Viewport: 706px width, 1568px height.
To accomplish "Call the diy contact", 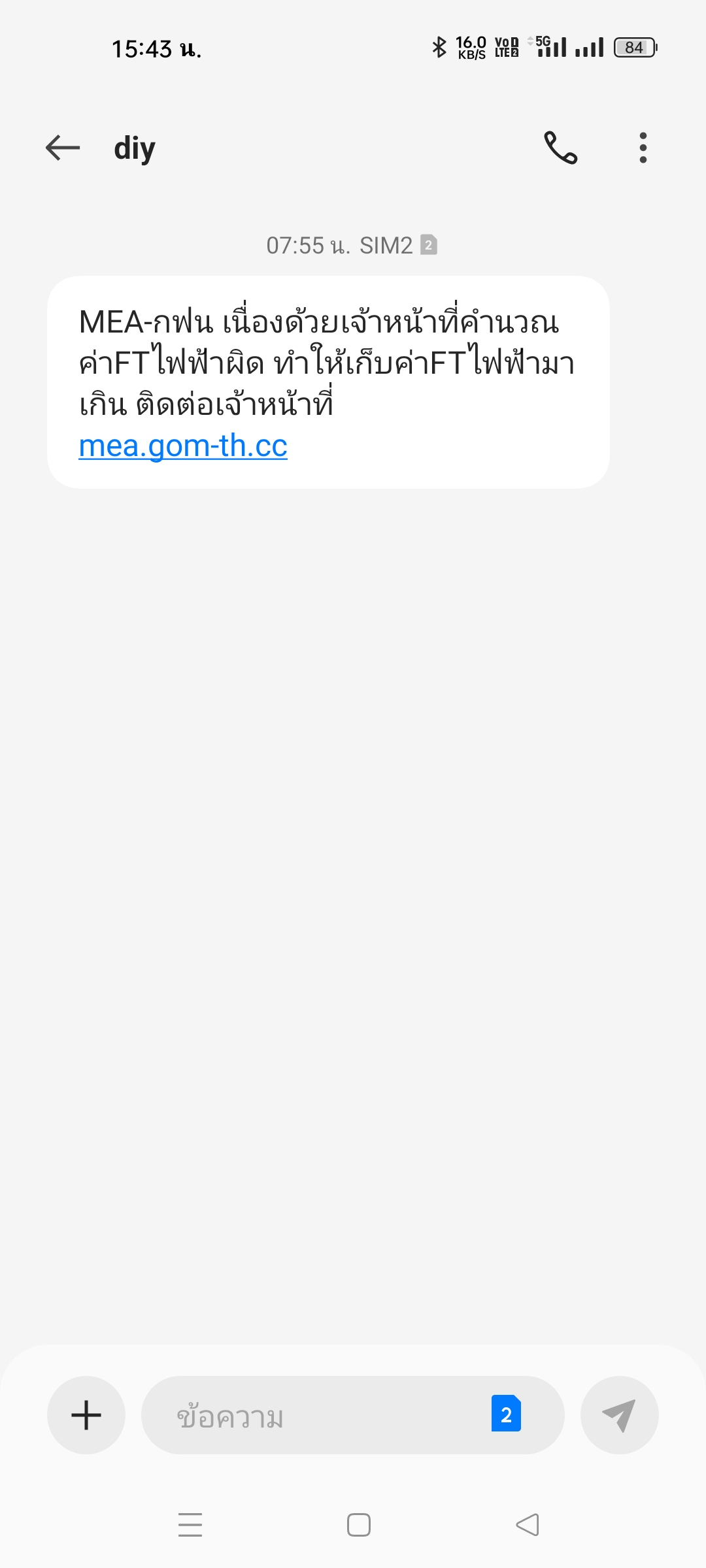I will (560, 148).
